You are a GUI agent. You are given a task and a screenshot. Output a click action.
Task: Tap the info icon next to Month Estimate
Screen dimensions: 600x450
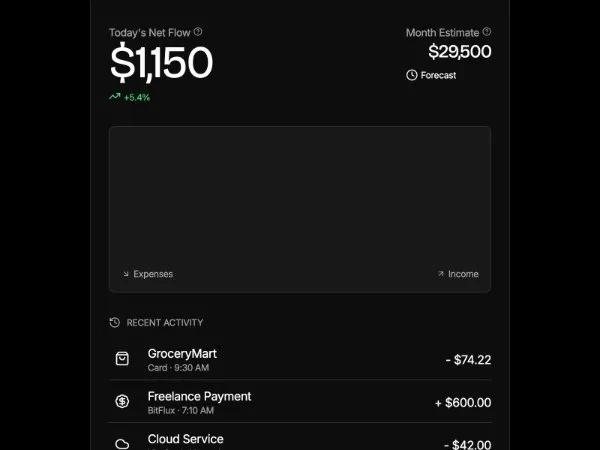point(487,32)
